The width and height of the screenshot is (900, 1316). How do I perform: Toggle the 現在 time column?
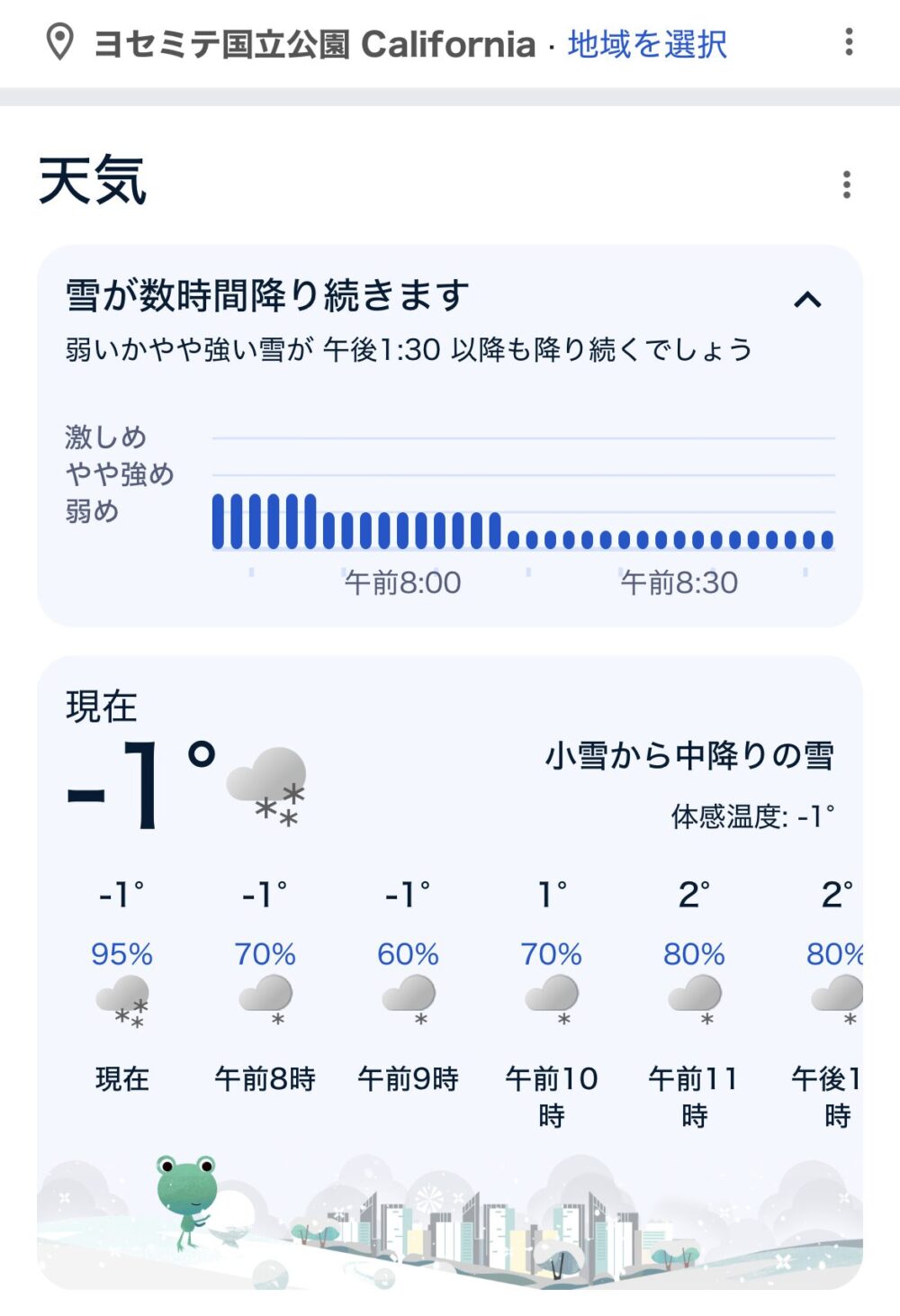[x=121, y=1077]
